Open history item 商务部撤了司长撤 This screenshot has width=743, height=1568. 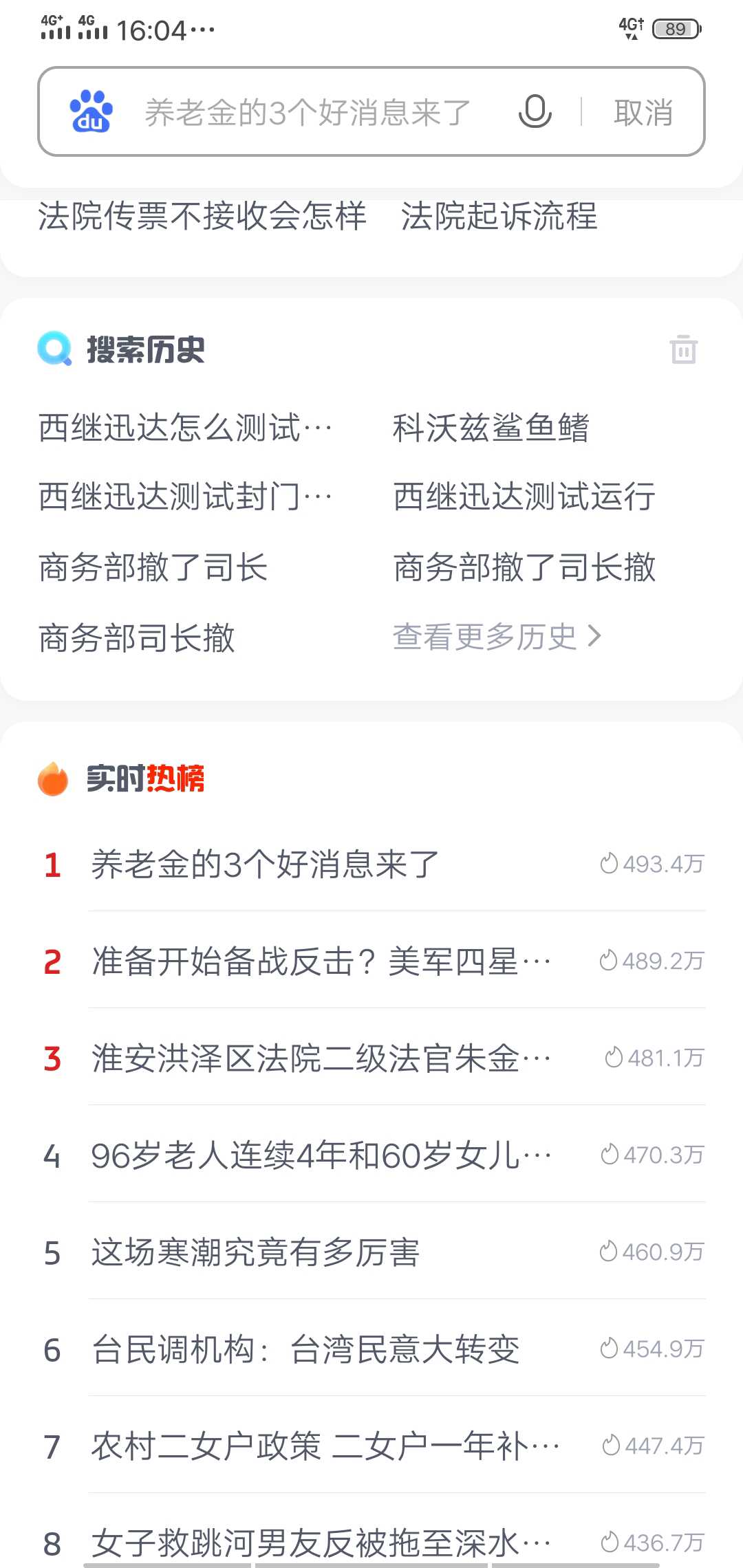coord(524,567)
